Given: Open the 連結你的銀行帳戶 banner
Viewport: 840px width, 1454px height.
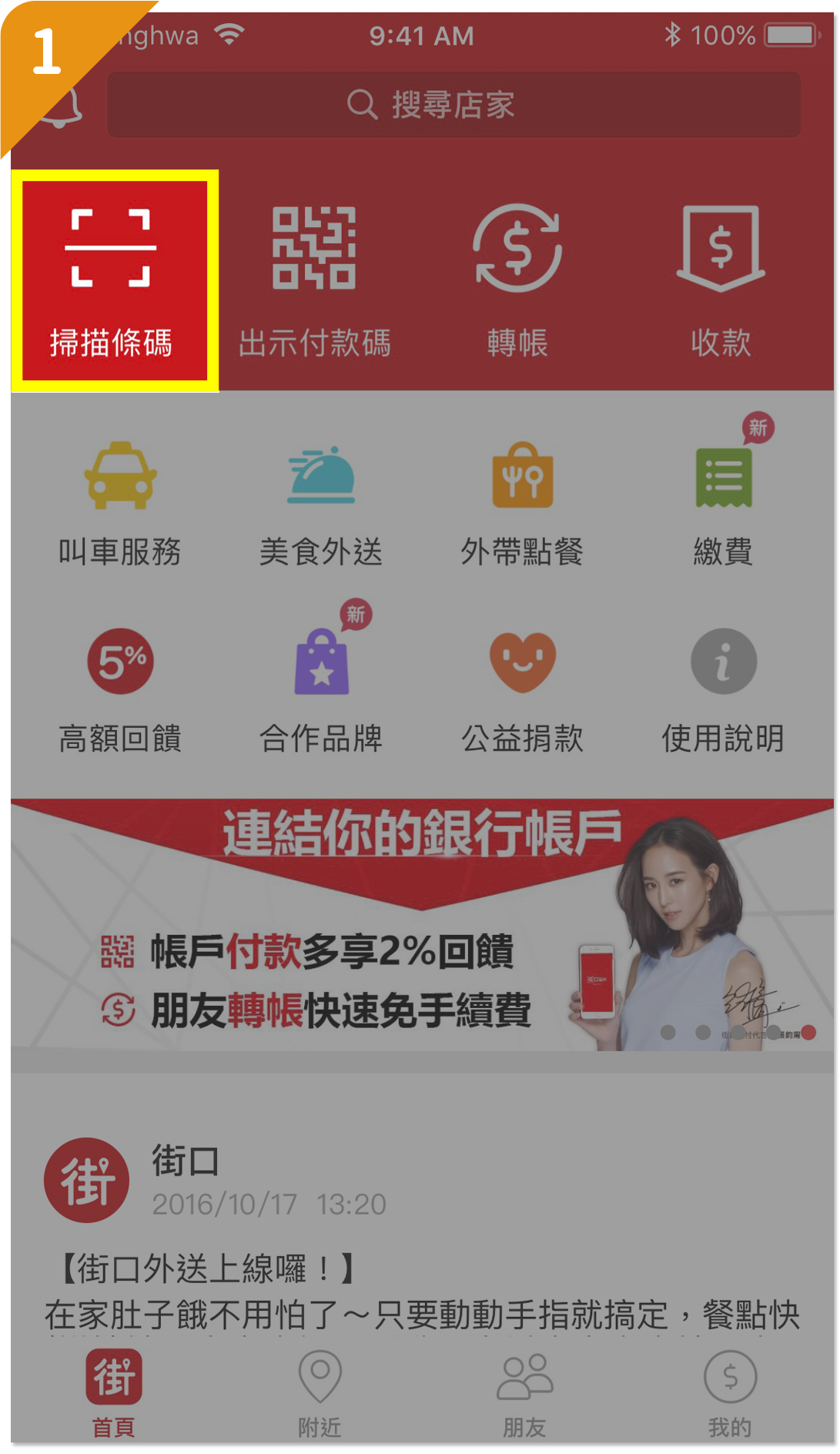Looking at the screenshot, I should coord(421,924).
